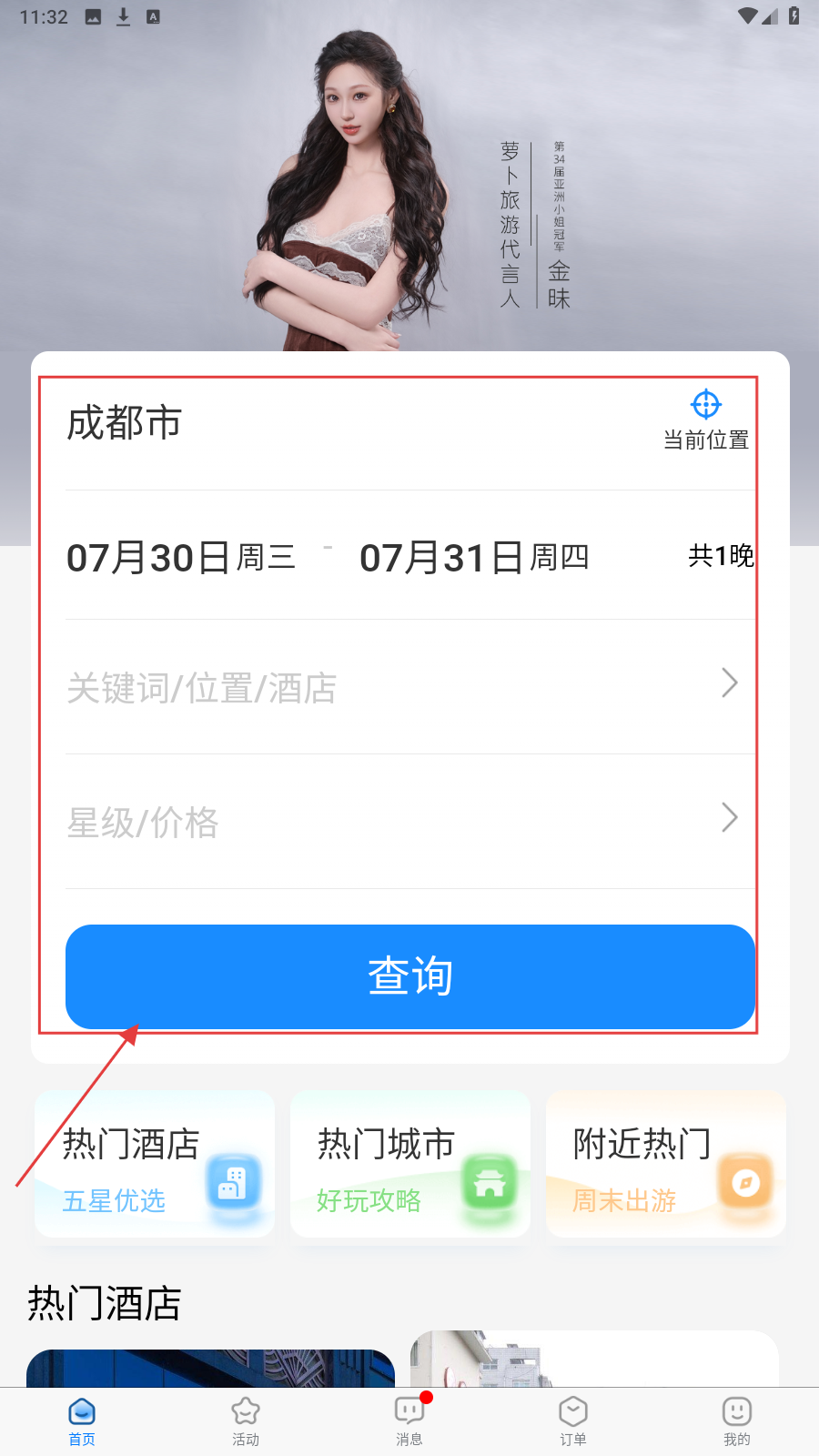Viewport: 819px width, 1456px height.
Task: Switch to the 活动 tab
Action: 246,1421
